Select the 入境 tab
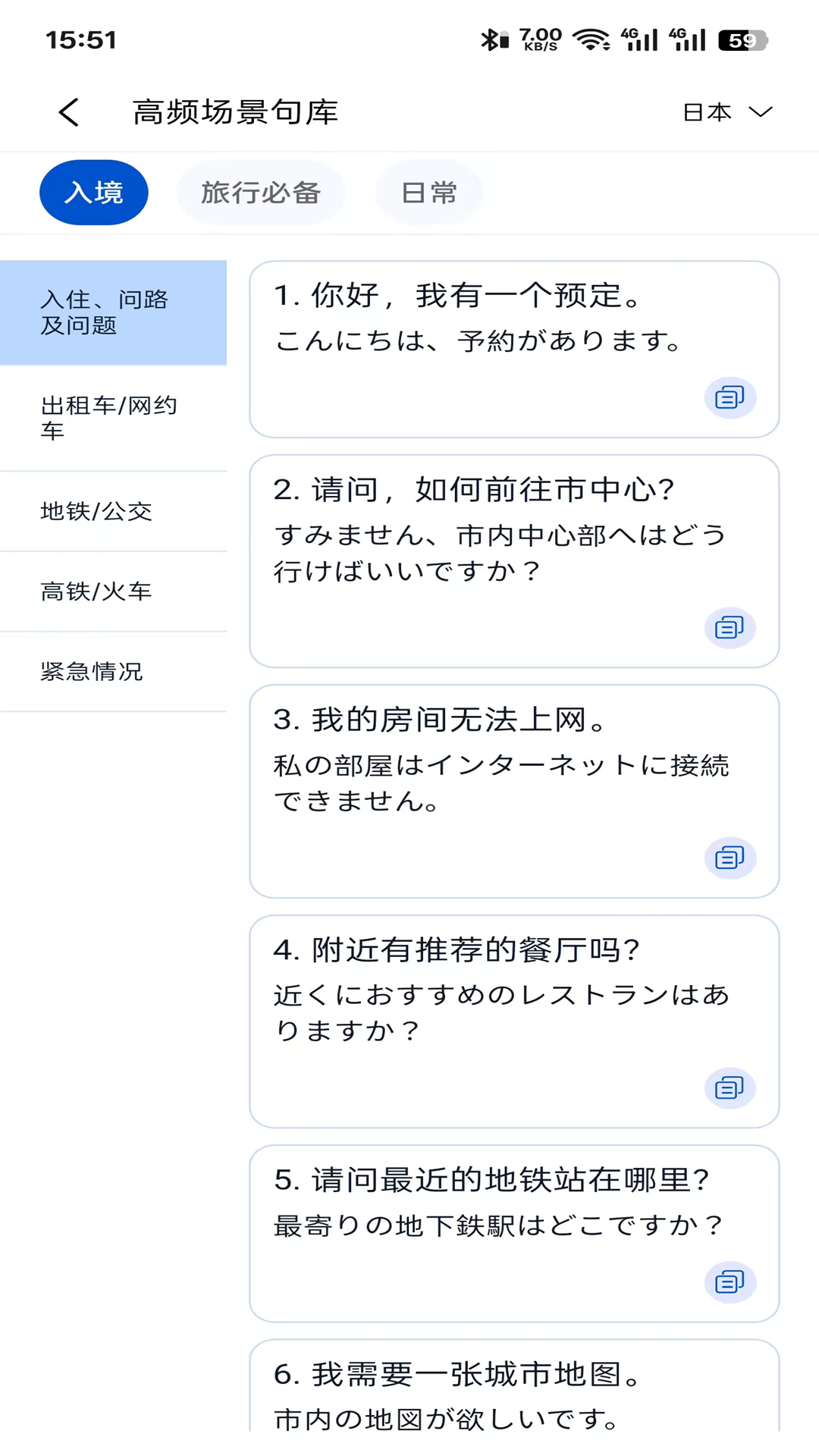Screen dimensions: 819x1456 click(93, 192)
